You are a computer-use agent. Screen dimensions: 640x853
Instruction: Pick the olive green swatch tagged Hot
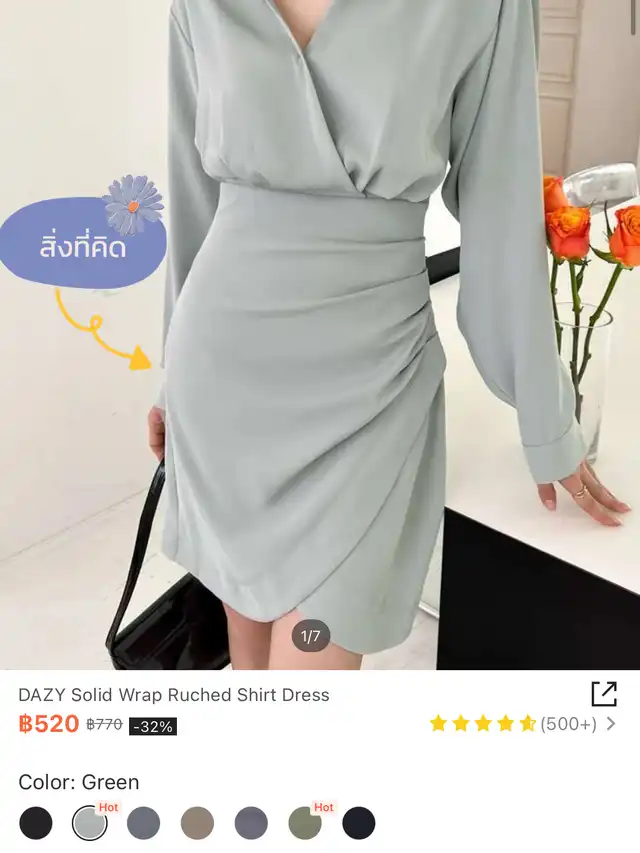tap(304, 823)
